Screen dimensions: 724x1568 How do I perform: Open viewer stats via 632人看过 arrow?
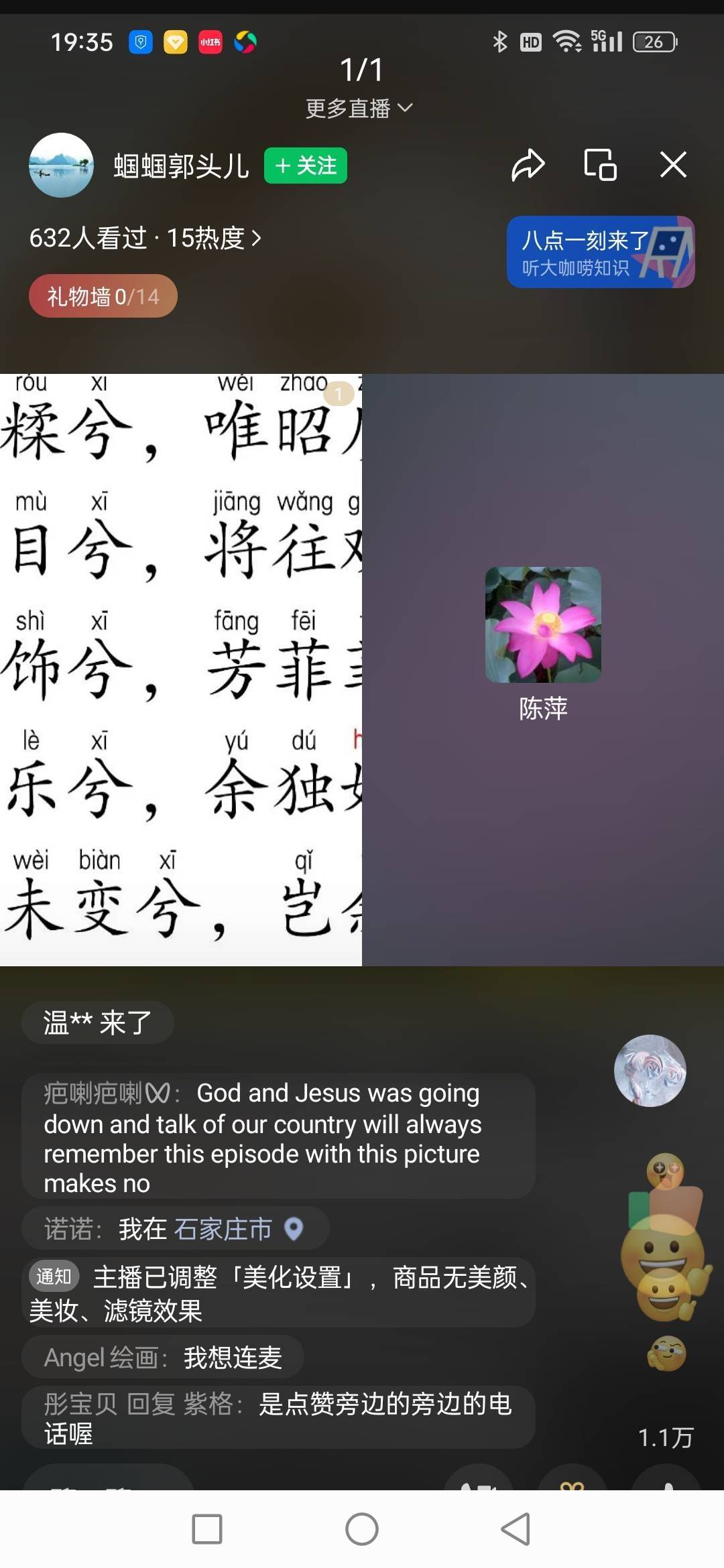coord(146,239)
